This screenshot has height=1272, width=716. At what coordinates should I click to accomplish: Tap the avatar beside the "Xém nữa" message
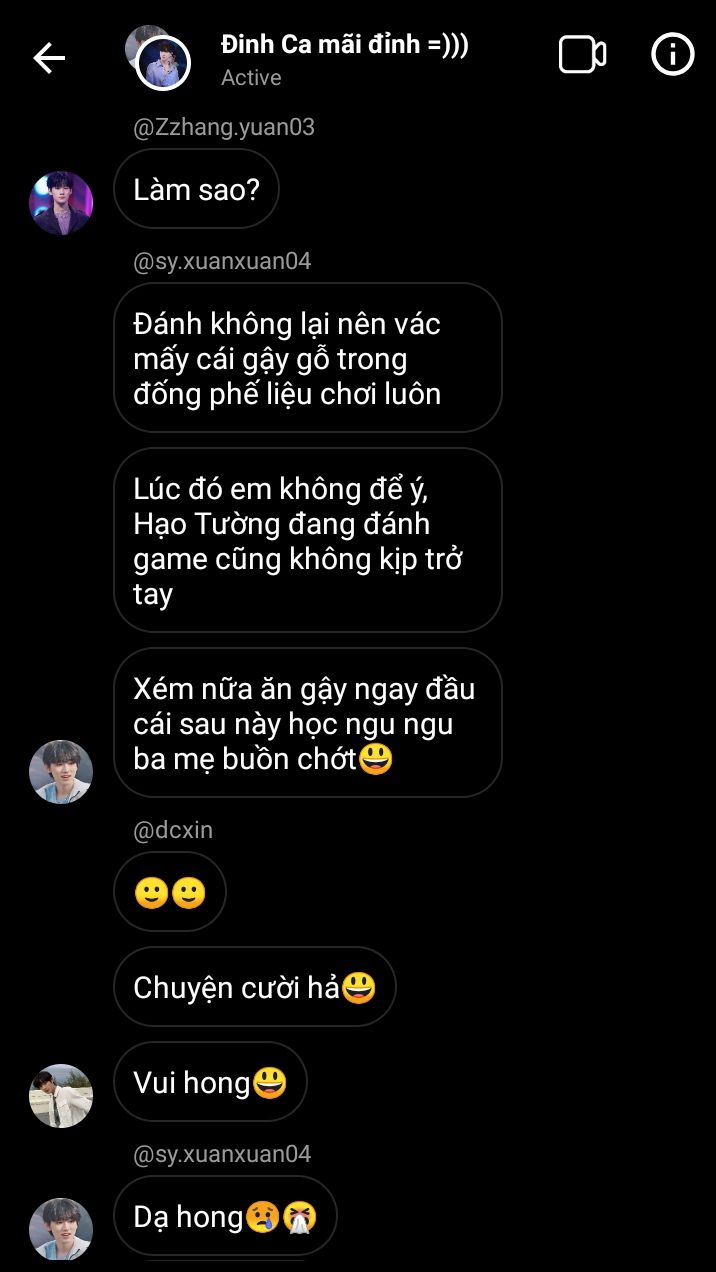pyautogui.click(x=61, y=772)
